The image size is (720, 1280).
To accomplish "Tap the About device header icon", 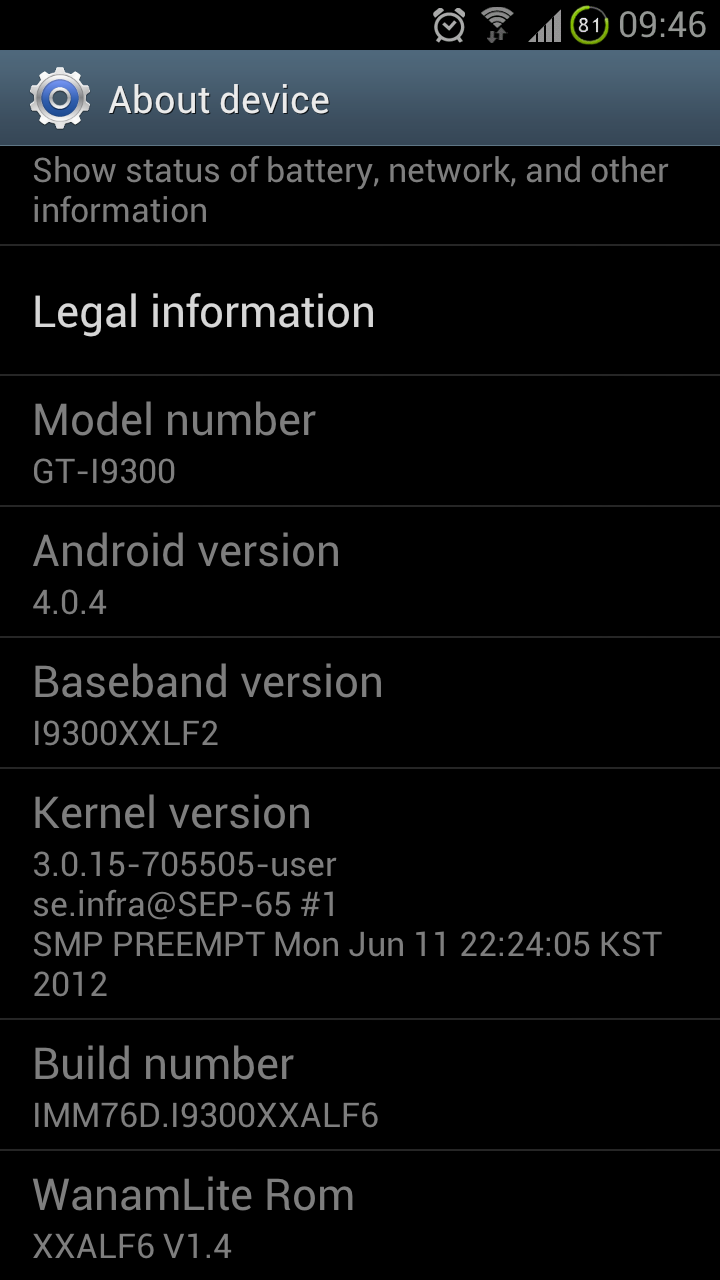I will point(59,99).
